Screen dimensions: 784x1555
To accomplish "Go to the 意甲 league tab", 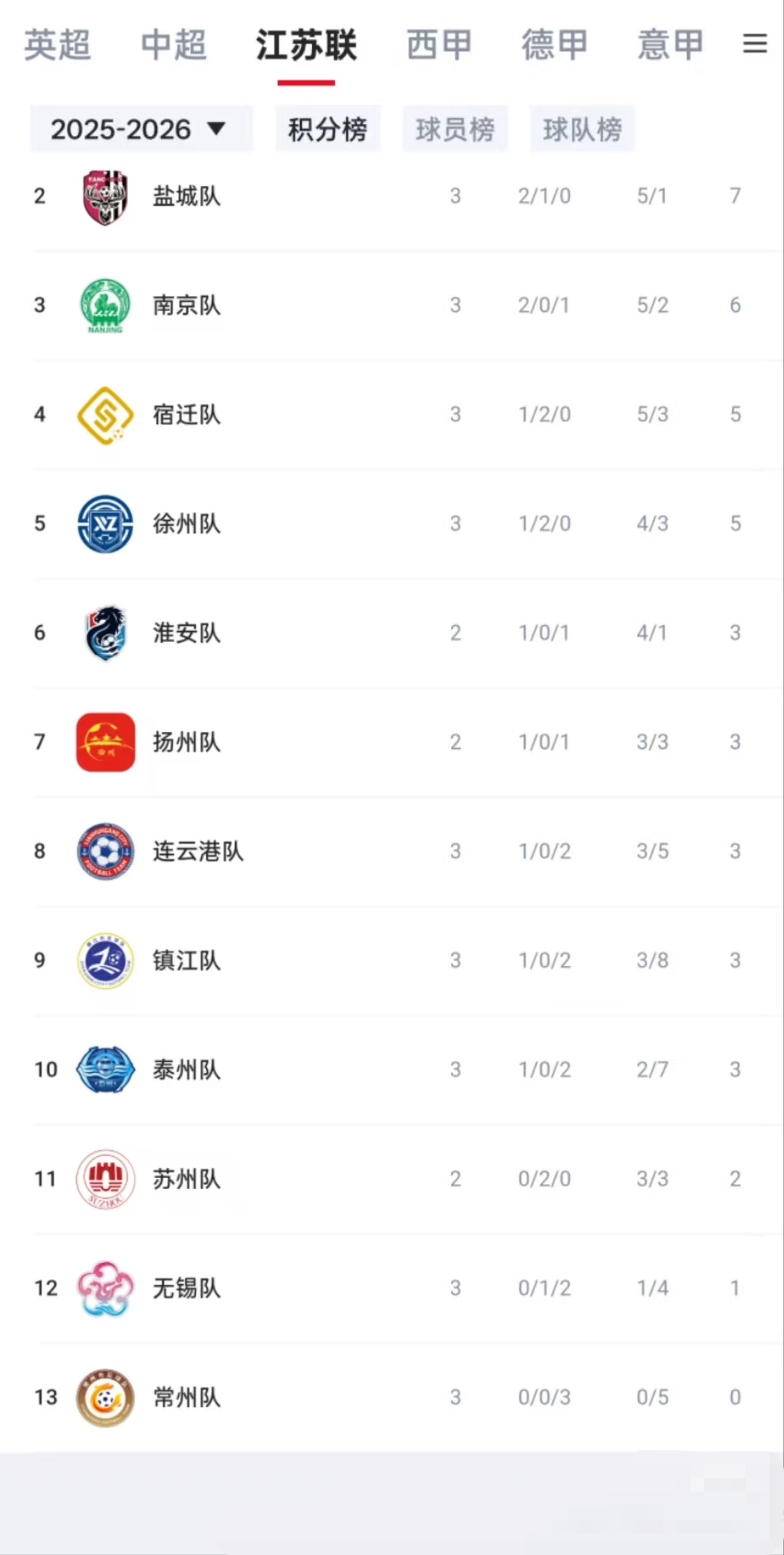I will [670, 45].
